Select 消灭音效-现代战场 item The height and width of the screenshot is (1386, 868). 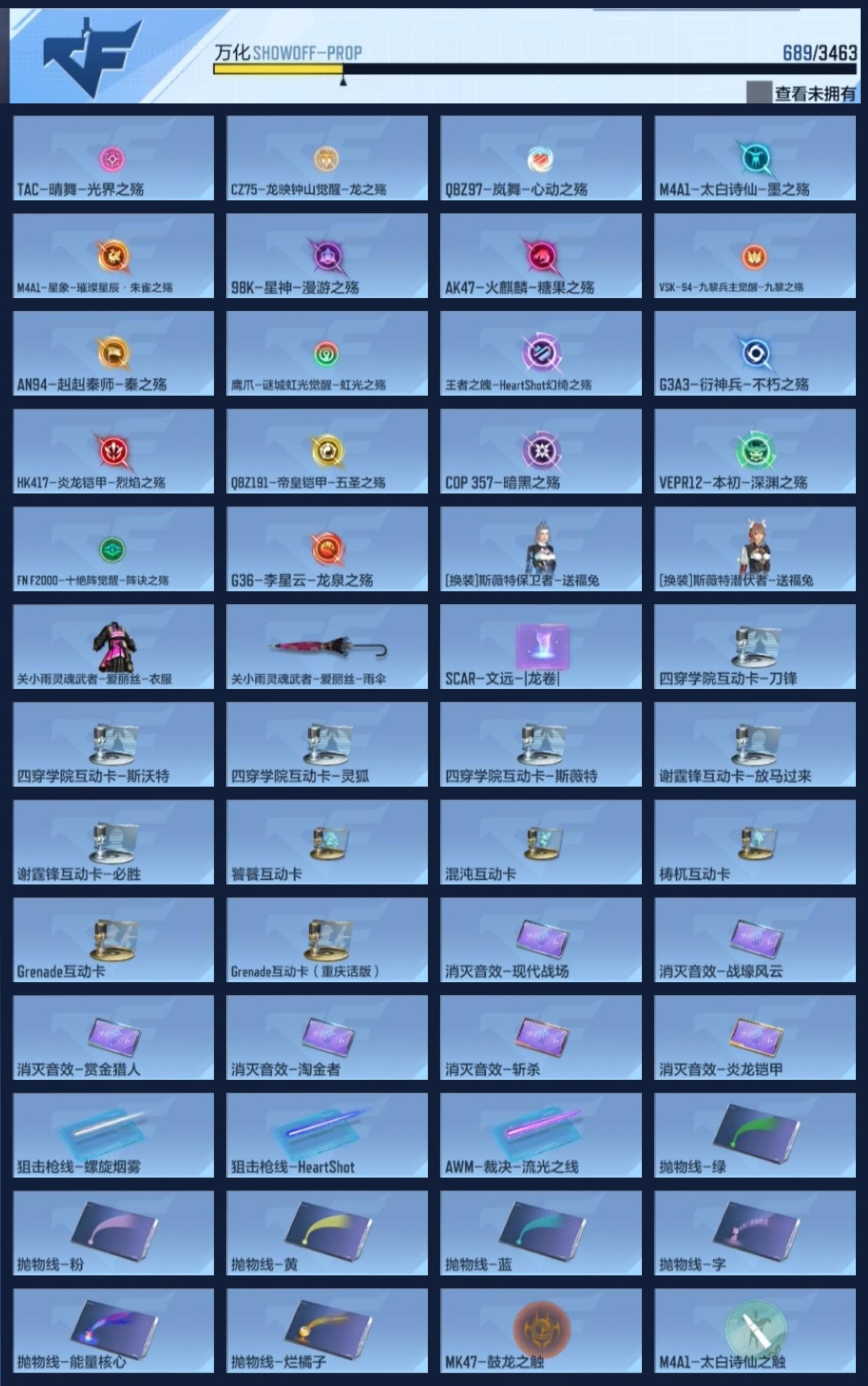tap(541, 940)
